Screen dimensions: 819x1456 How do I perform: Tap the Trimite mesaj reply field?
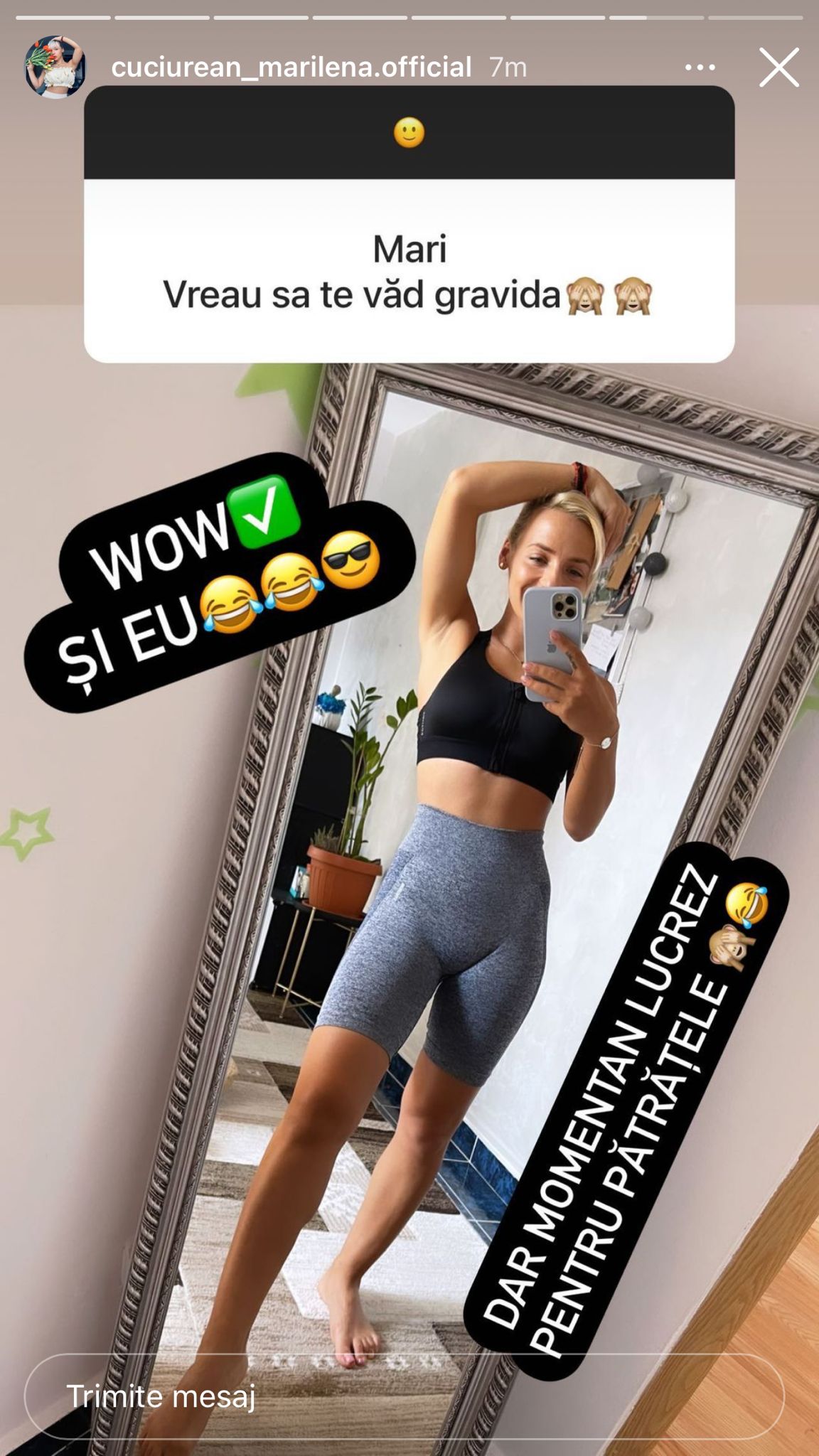pyautogui.click(x=404, y=1396)
